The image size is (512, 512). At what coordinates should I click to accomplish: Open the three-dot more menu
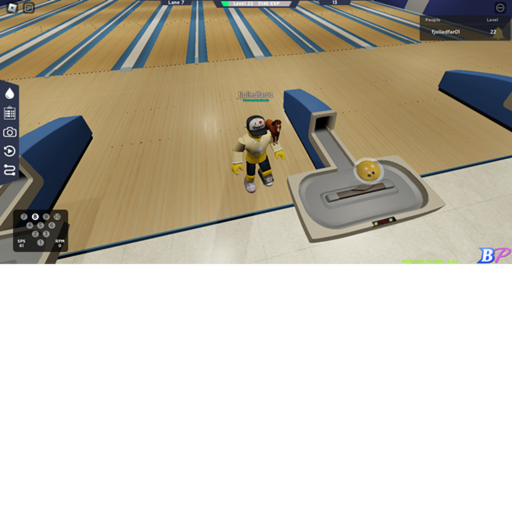coord(500,8)
